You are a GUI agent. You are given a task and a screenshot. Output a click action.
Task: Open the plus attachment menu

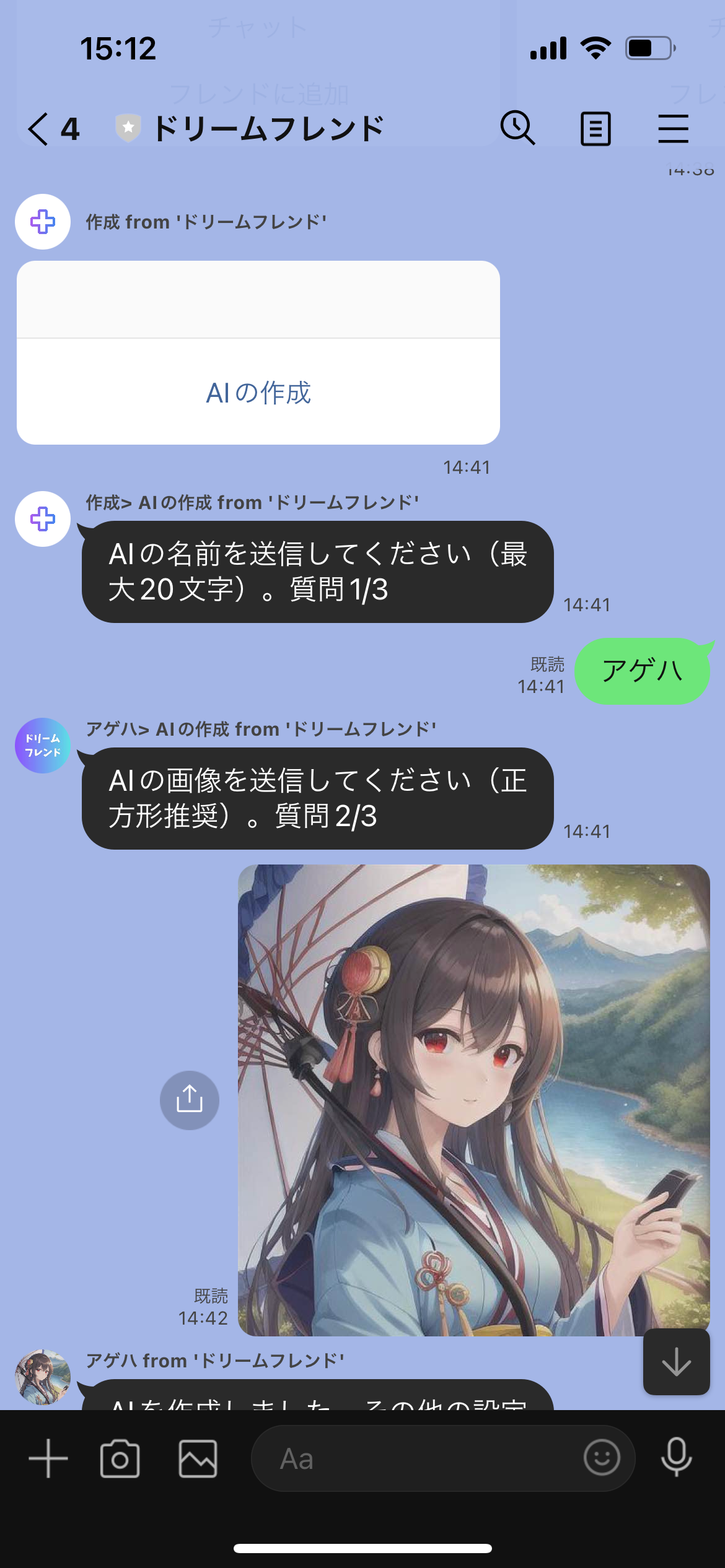48,1458
